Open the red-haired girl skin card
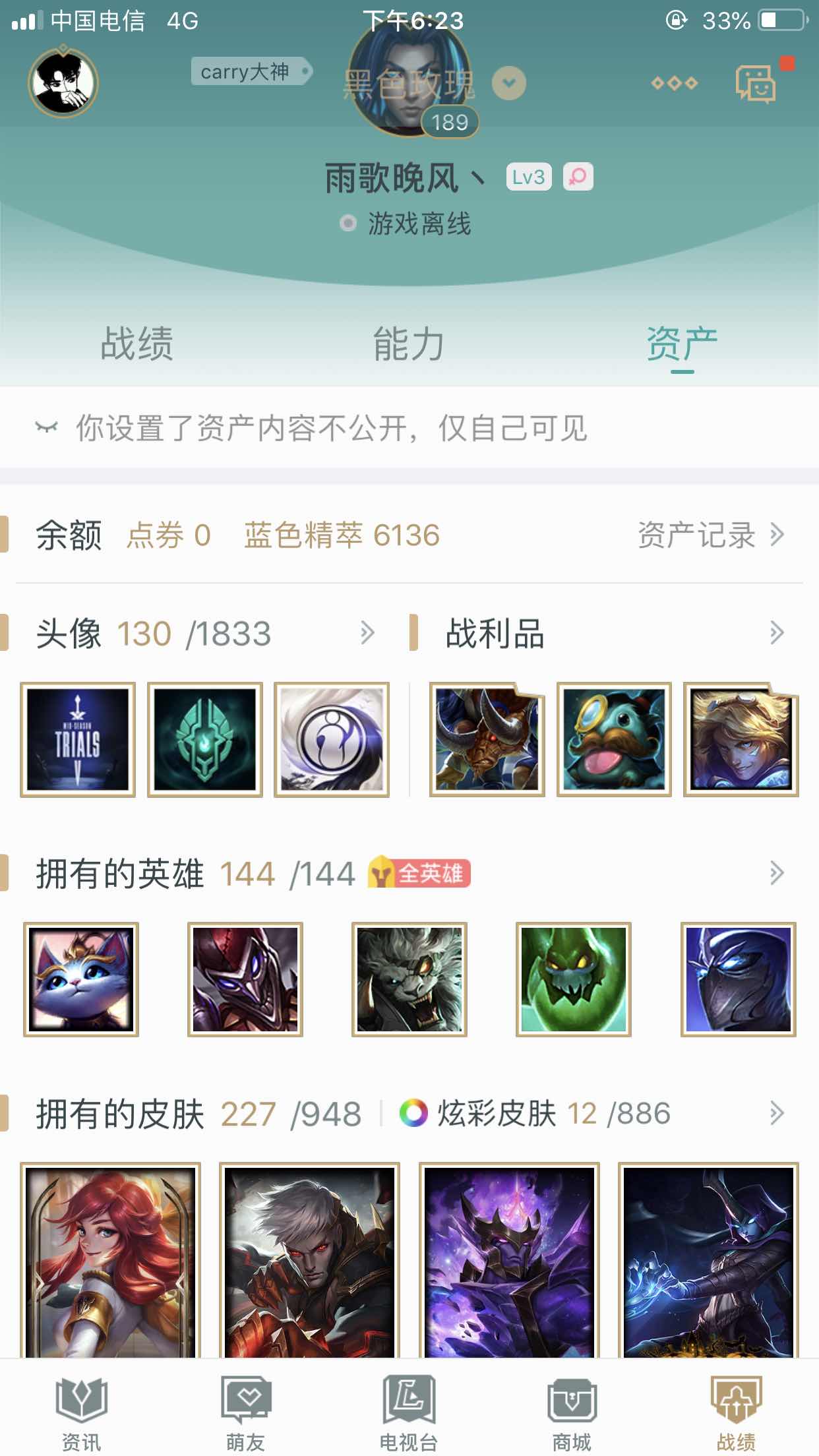Image resolution: width=819 pixels, height=1456 pixels. pos(111,1259)
